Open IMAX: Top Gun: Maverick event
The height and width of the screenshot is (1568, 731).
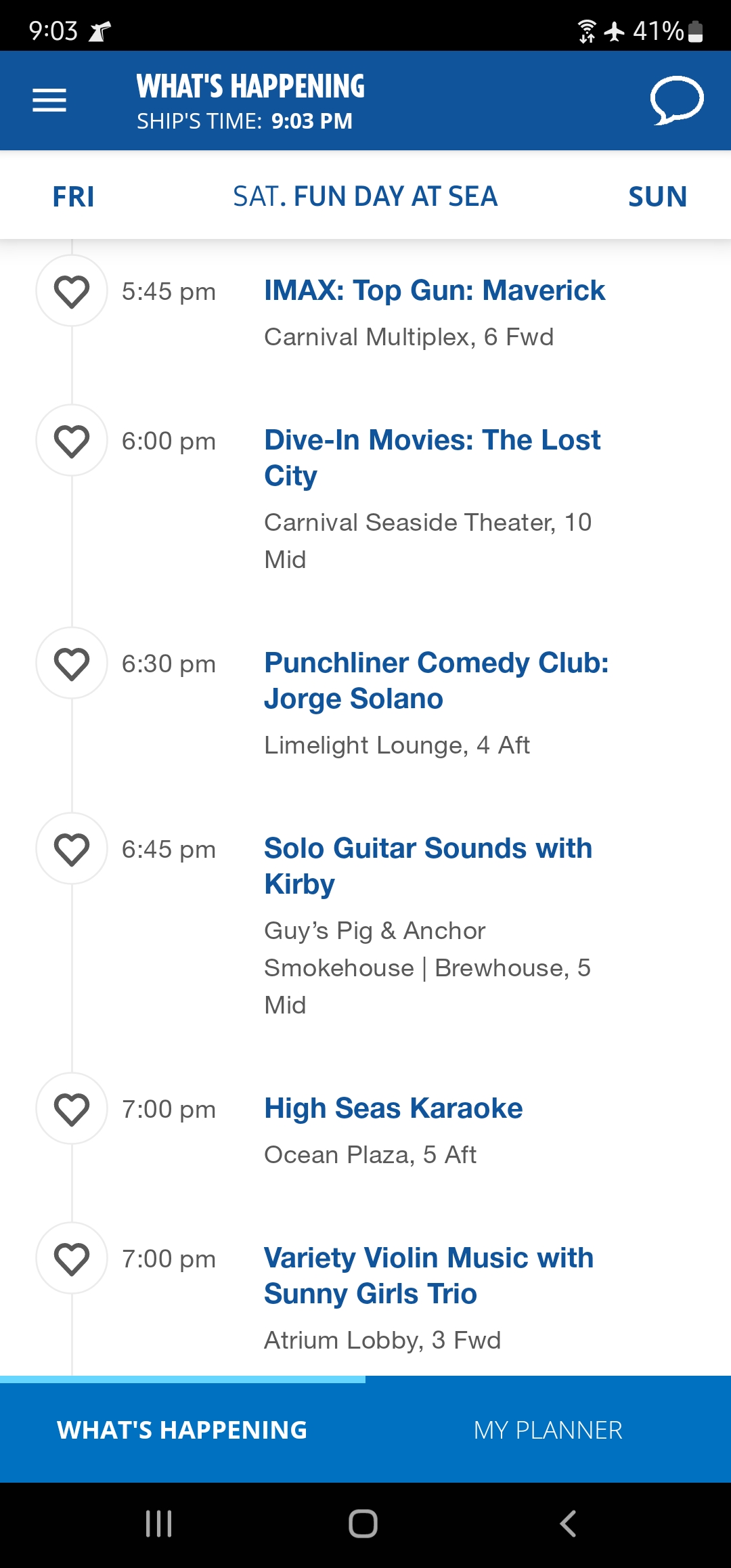(x=435, y=290)
